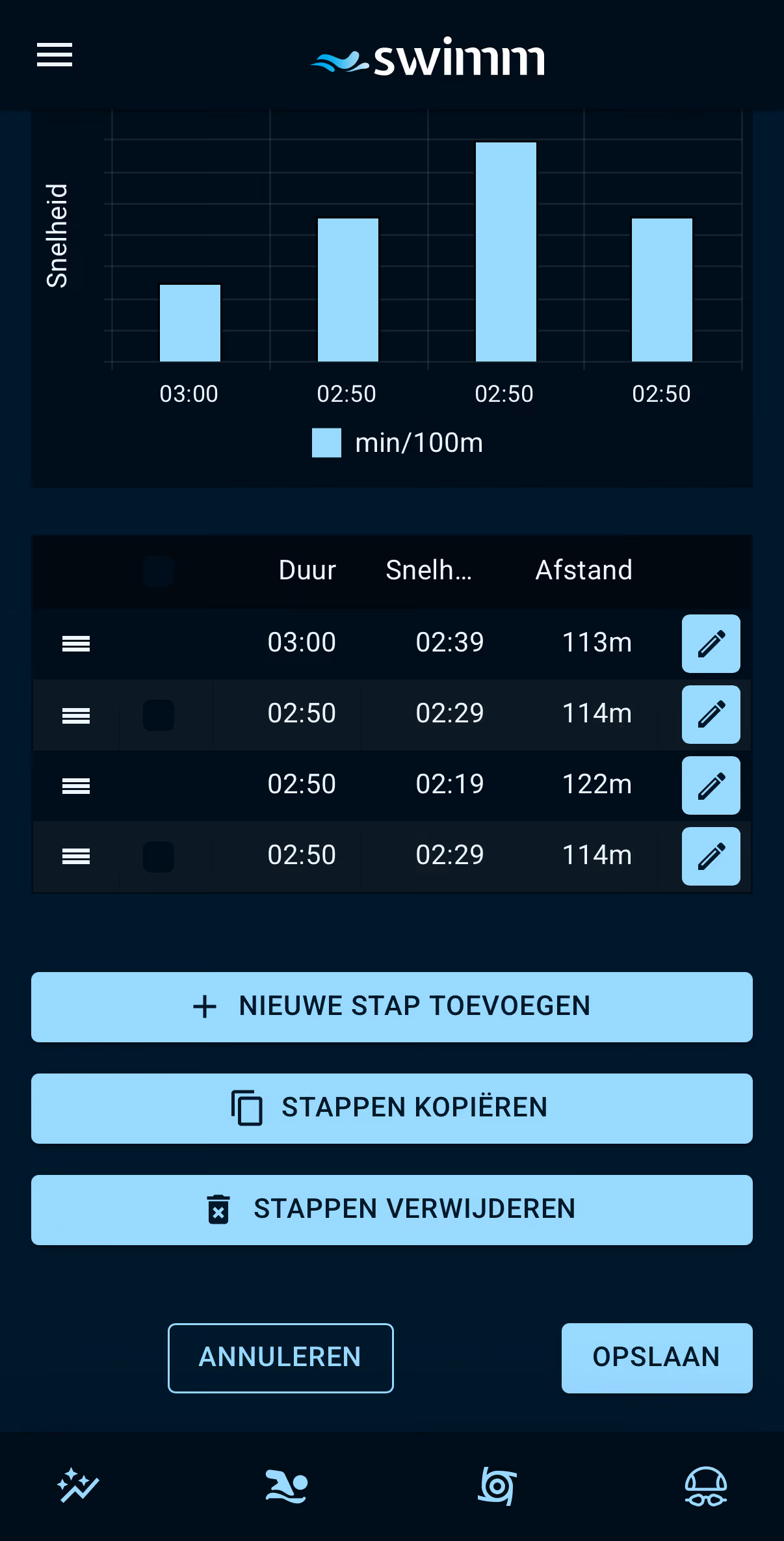Image resolution: width=784 pixels, height=1541 pixels.
Task: Open the sparkle chart tab in bottom navigation
Action: coord(78,1486)
